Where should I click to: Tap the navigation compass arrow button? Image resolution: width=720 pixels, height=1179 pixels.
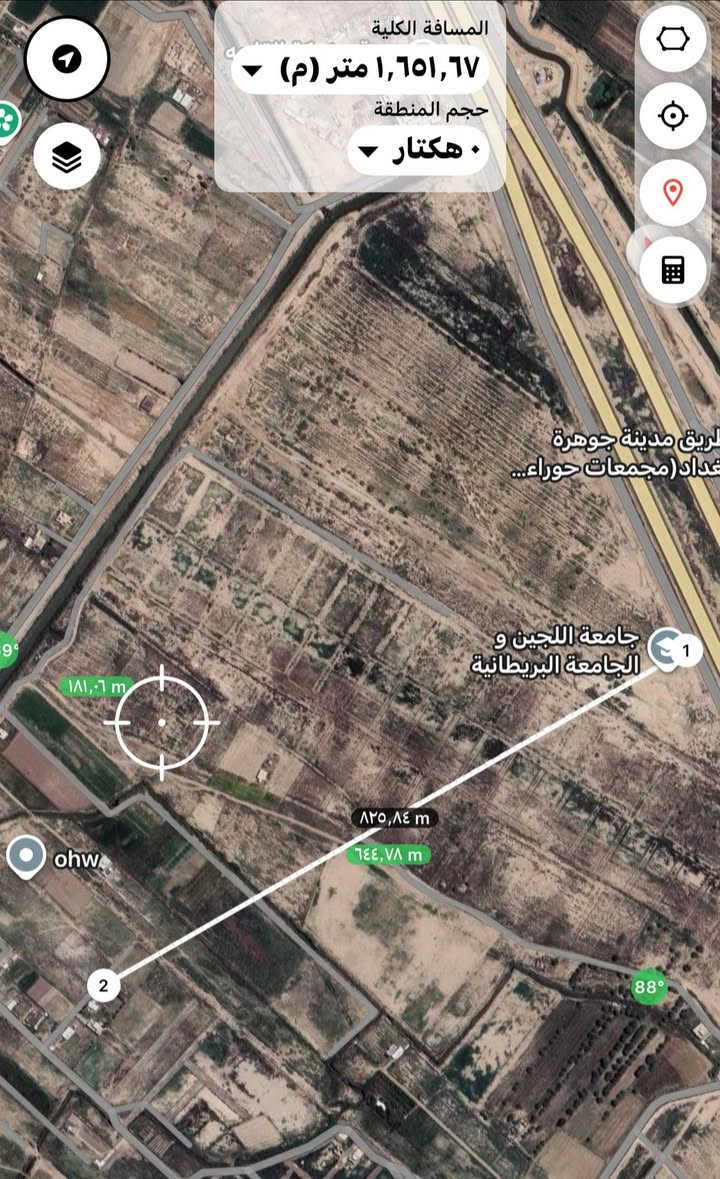click(66, 59)
